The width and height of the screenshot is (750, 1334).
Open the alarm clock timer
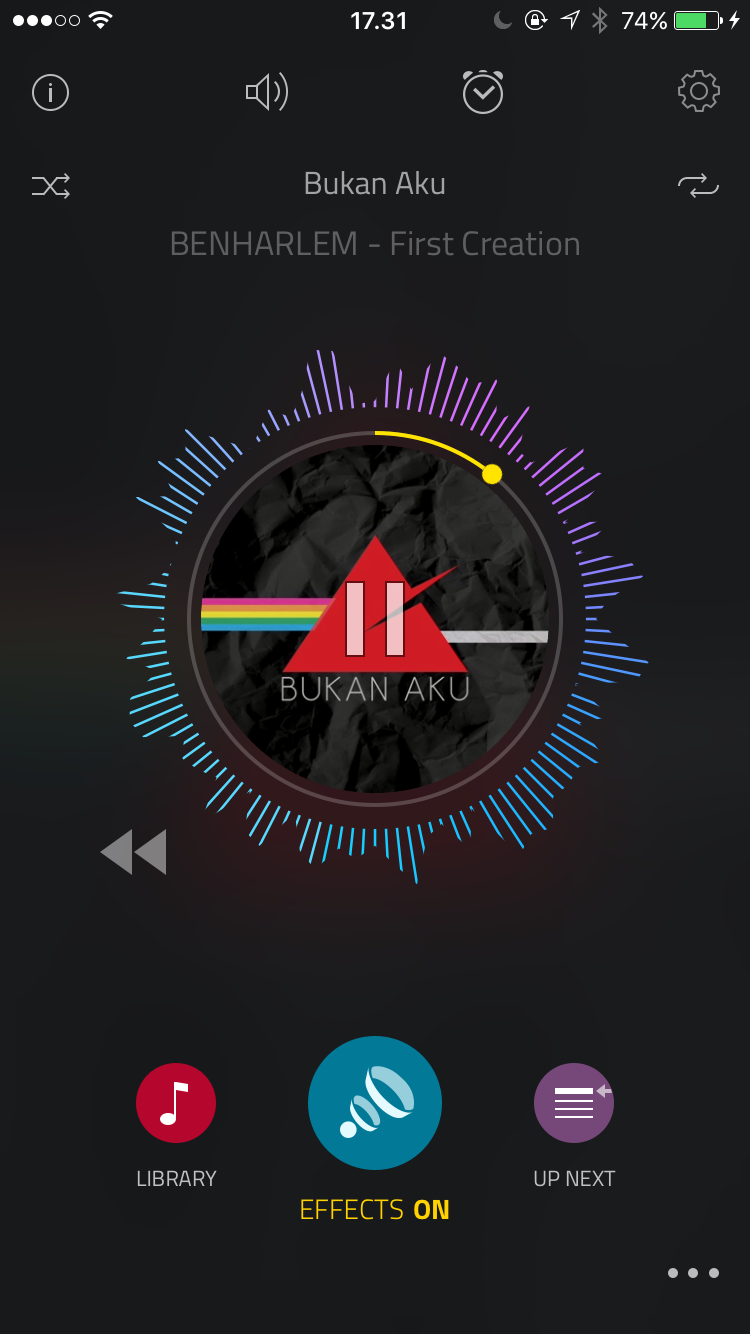pyautogui.click(x=483, y=92)
